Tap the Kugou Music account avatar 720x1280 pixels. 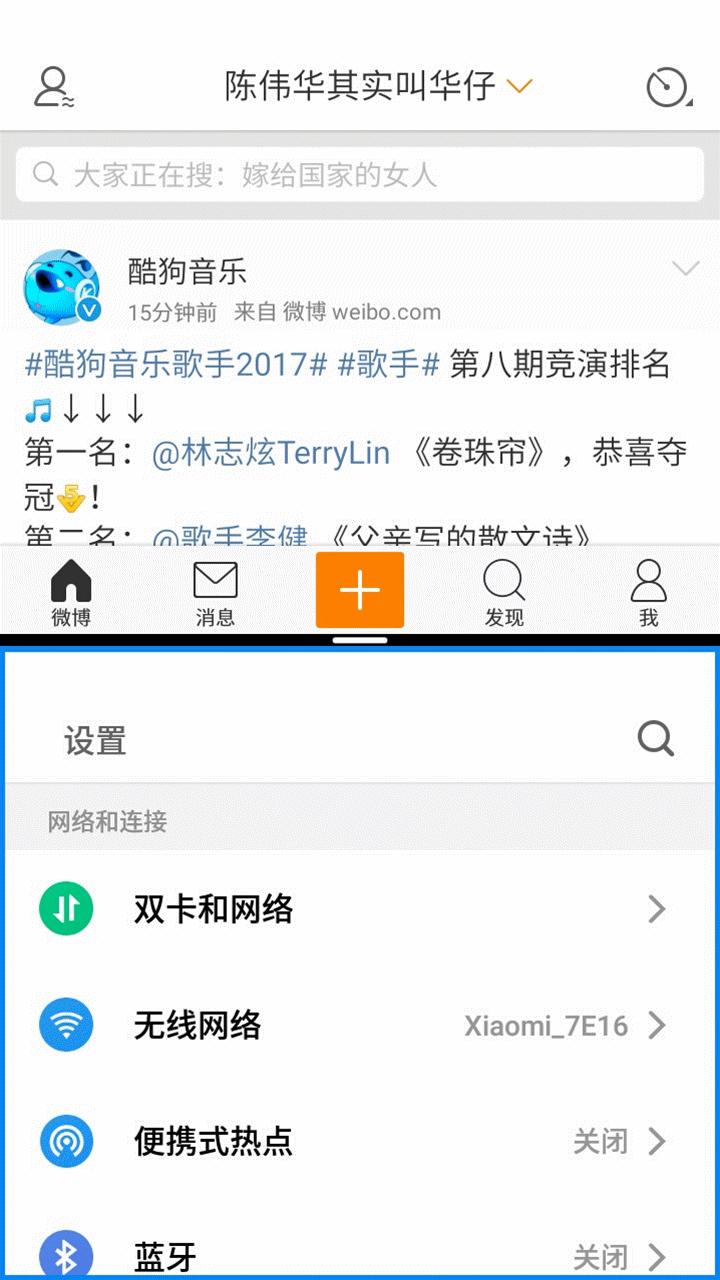(x=60, y=287)
